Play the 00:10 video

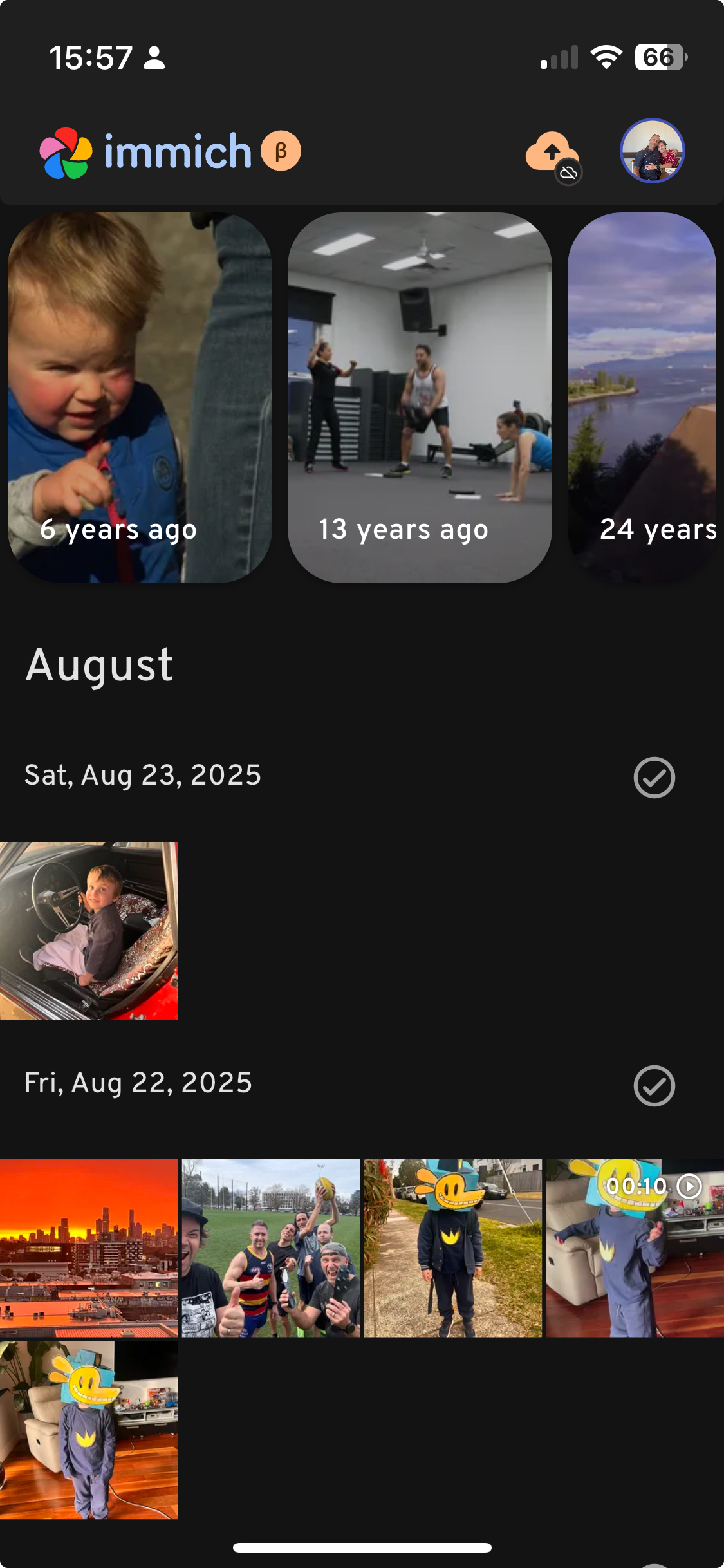(635, 1247)
